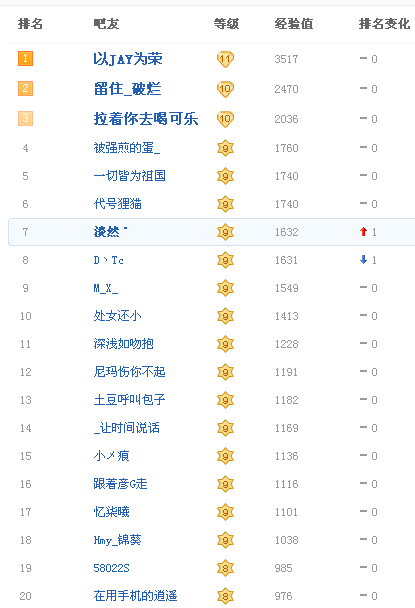Open user M_X_
The image size is (415, 608).
click(105, 288)
